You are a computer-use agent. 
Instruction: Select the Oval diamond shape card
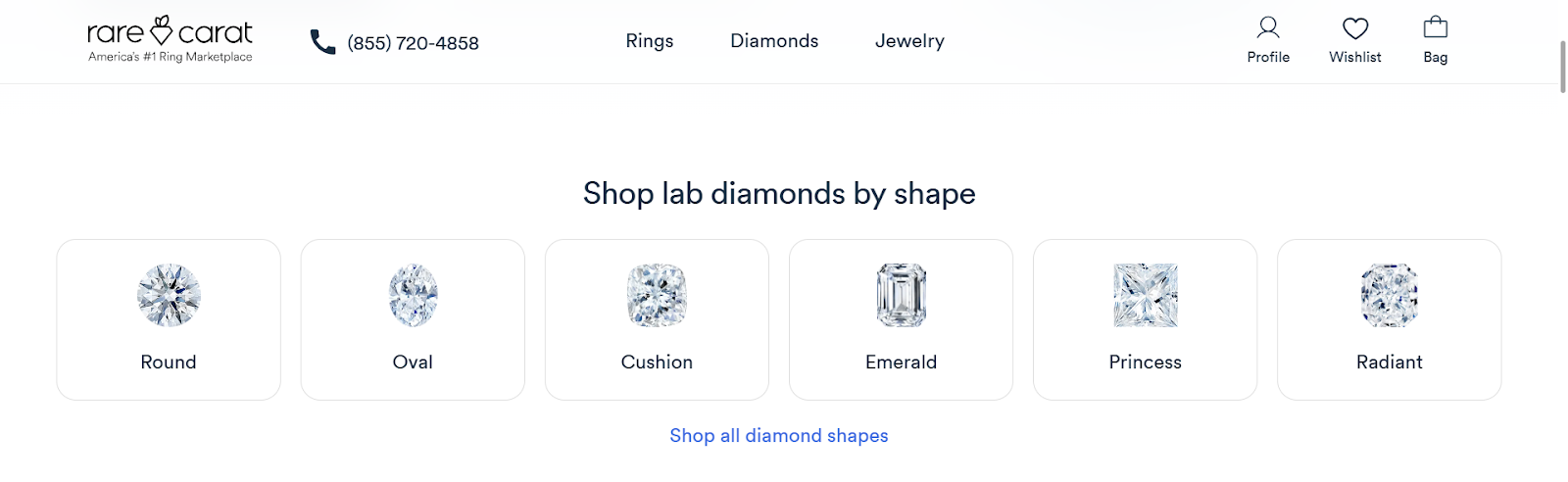point(413,319)
